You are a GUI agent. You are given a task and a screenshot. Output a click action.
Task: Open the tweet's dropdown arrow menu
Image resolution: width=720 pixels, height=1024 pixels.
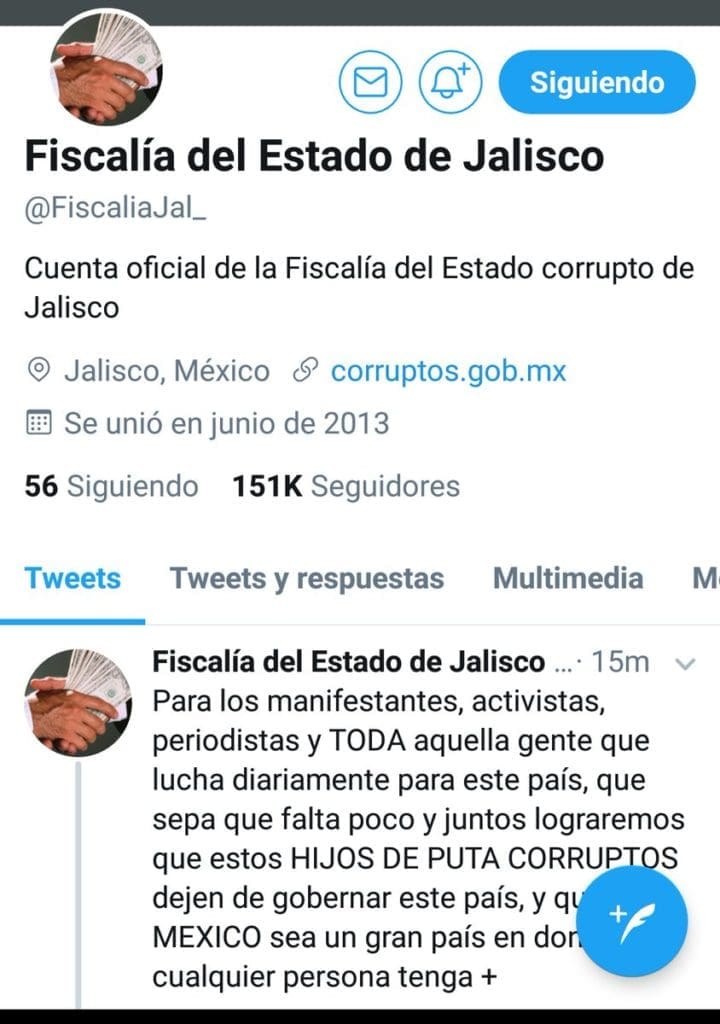[x=685, y=663]
